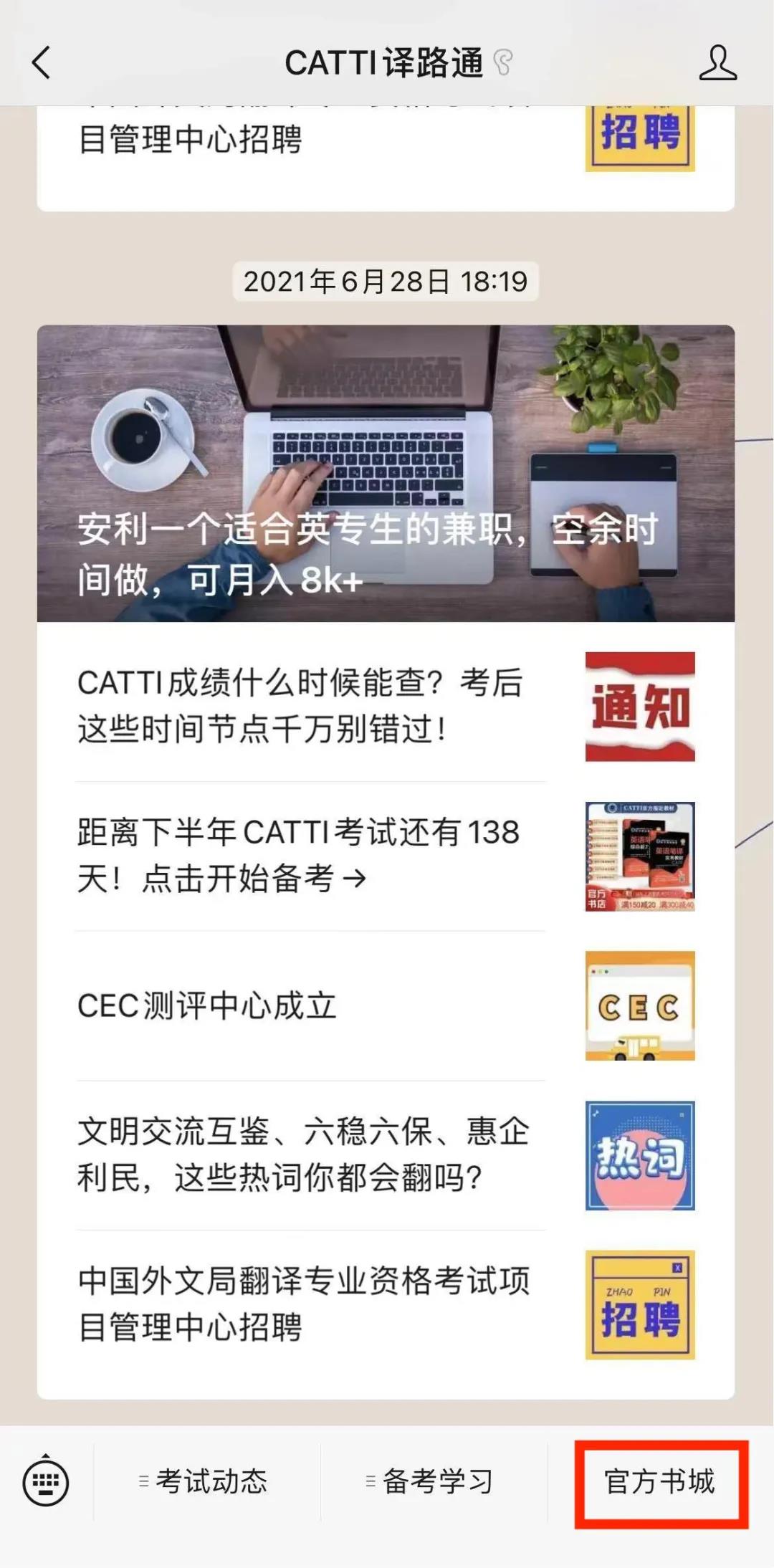Open the part-time job article for English majors
Image resolution: width=774 pixels, height=1568 pixels.
point(386,473)
